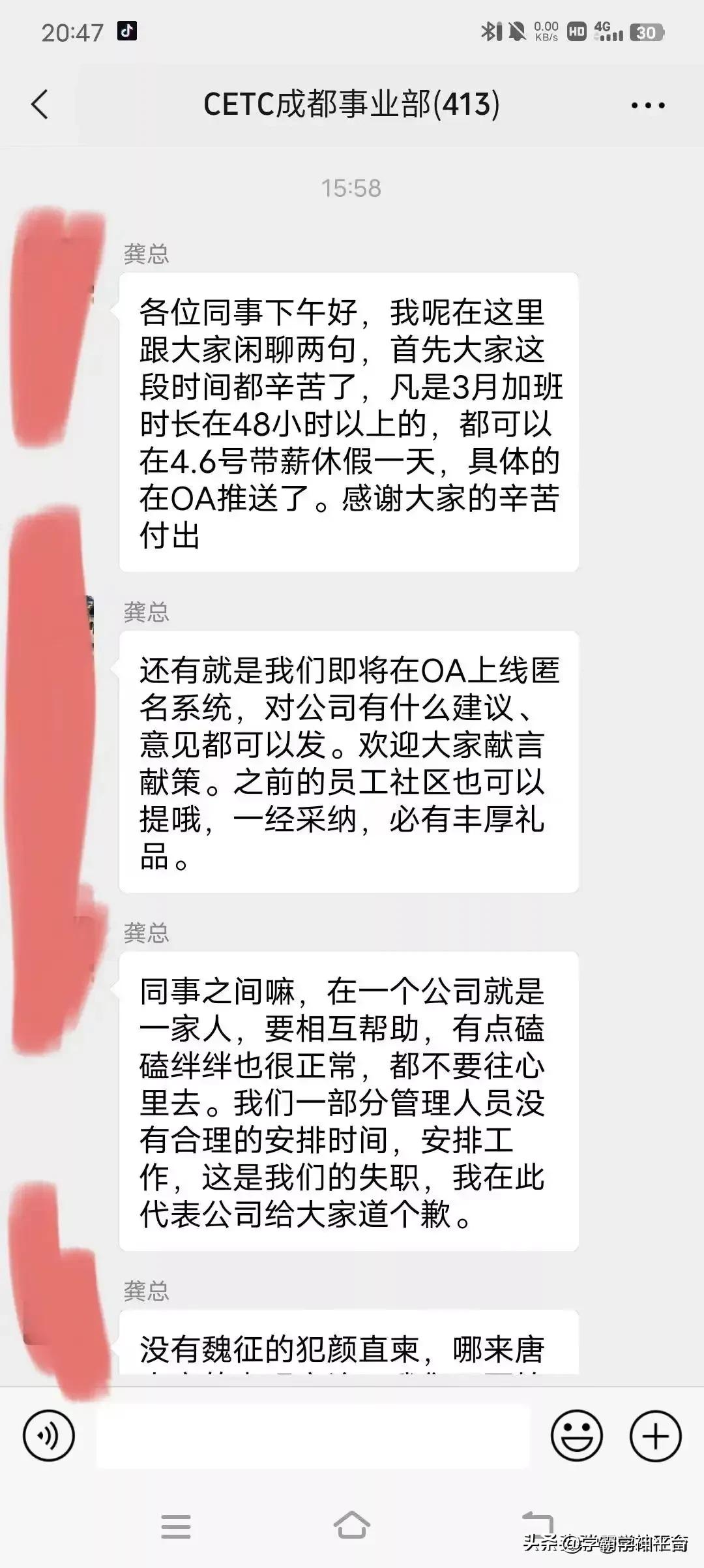Tap the 15:58 timestamp label
Image resolution: width=704 pixels, height=1568 pixels.
(x=352, y=187)
